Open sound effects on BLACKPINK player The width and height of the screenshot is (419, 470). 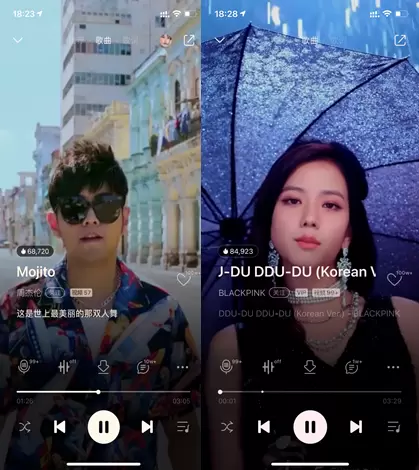coord(269,367)
